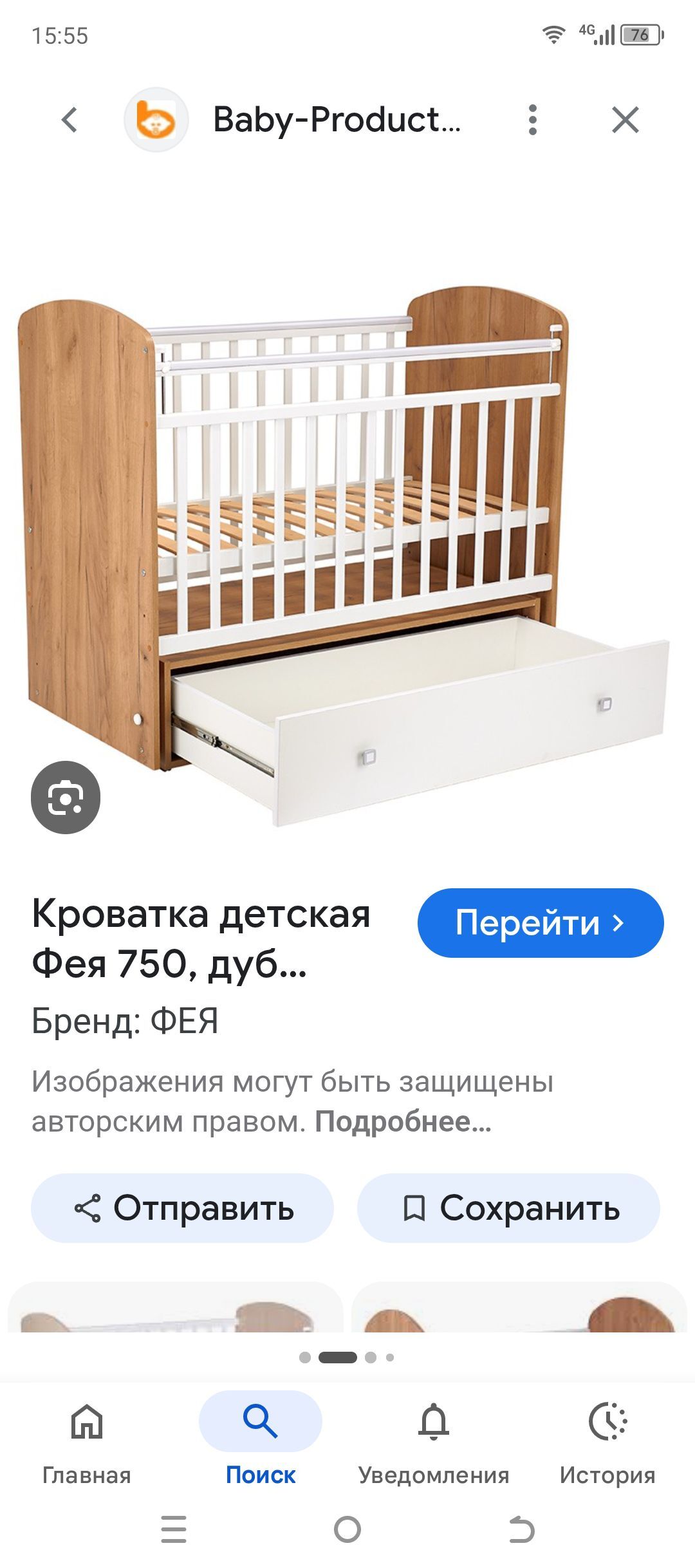The image size is (695, 1568).
Task: Open the crib product photo
Action: 347,554
